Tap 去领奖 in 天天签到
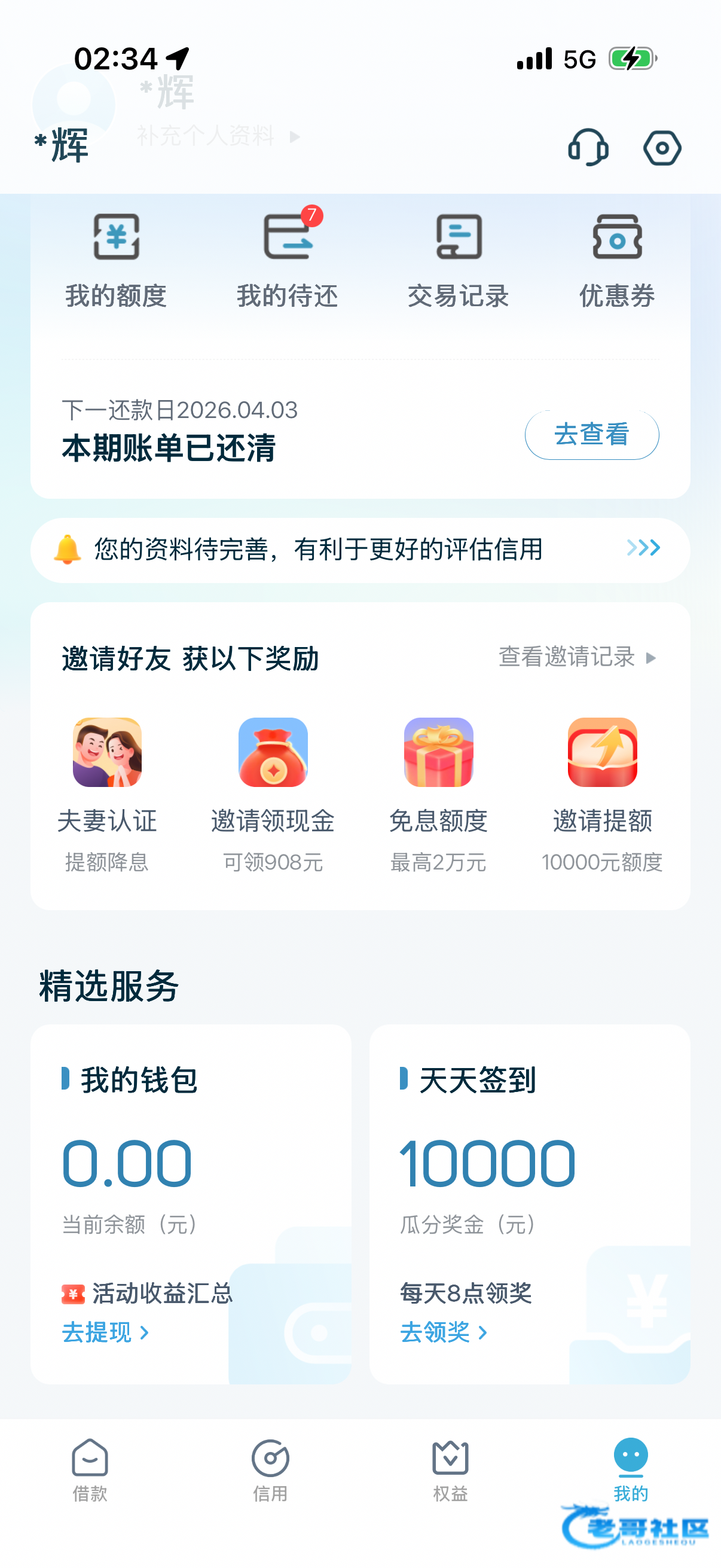The height and width of the screenshot is (1568, 721). coord(444,1333)
